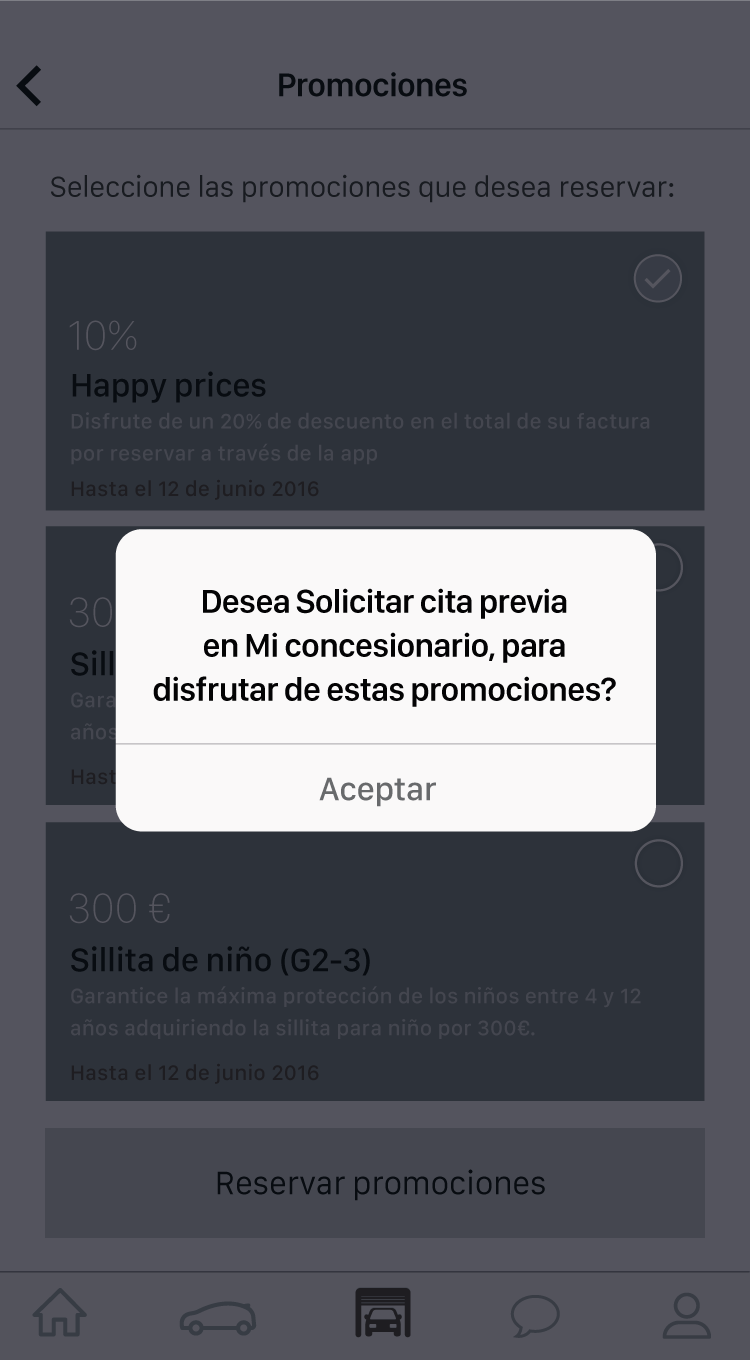This screenshot has width=750, height=1360.
Task: Open the home tab
Action: [x=60, y=1314]
